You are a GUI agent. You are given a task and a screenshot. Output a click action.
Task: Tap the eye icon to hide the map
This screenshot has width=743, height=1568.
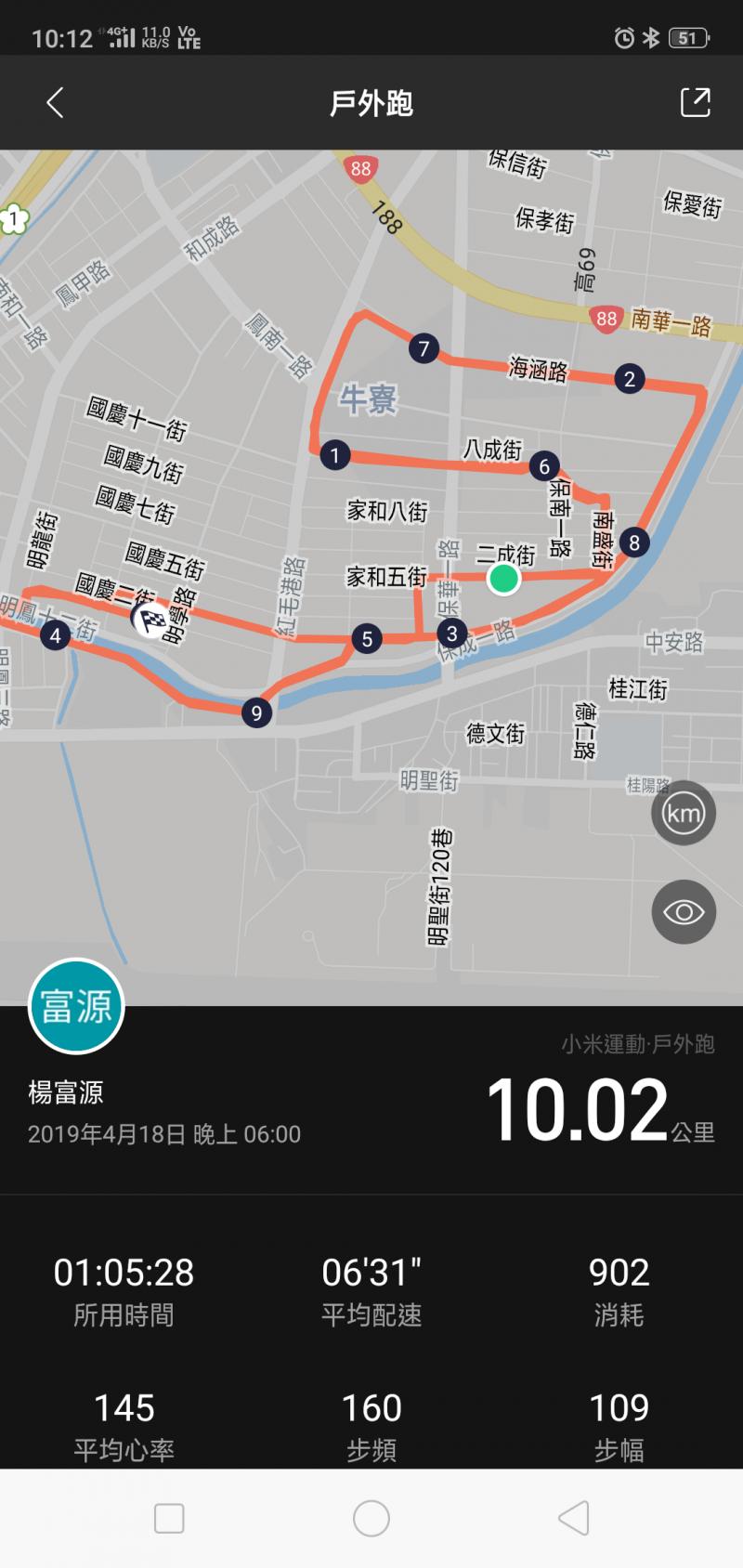point(684,912)
